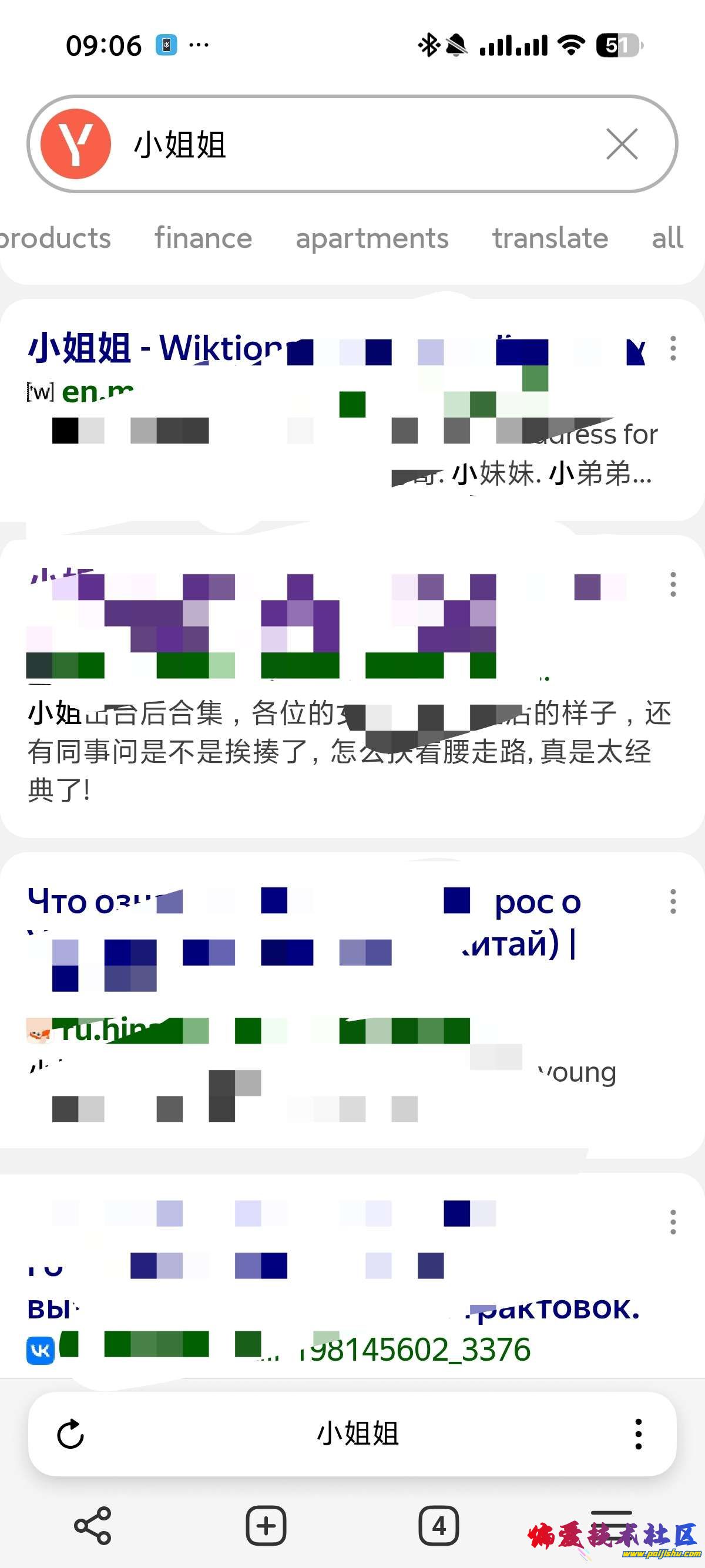Switch to the finance tab
This screenshot has height=1568, width=705.
point(203,238)
